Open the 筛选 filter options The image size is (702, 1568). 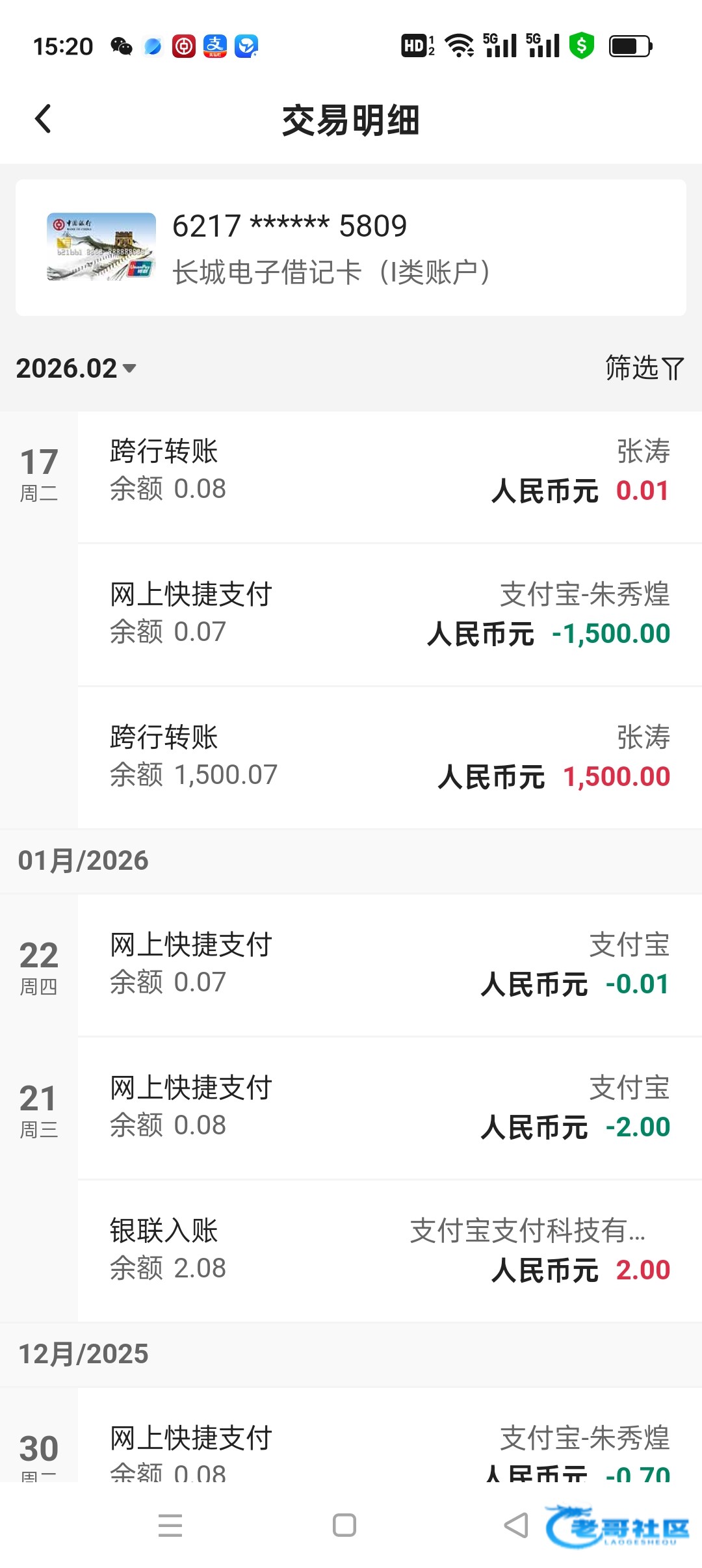[643, 369]
